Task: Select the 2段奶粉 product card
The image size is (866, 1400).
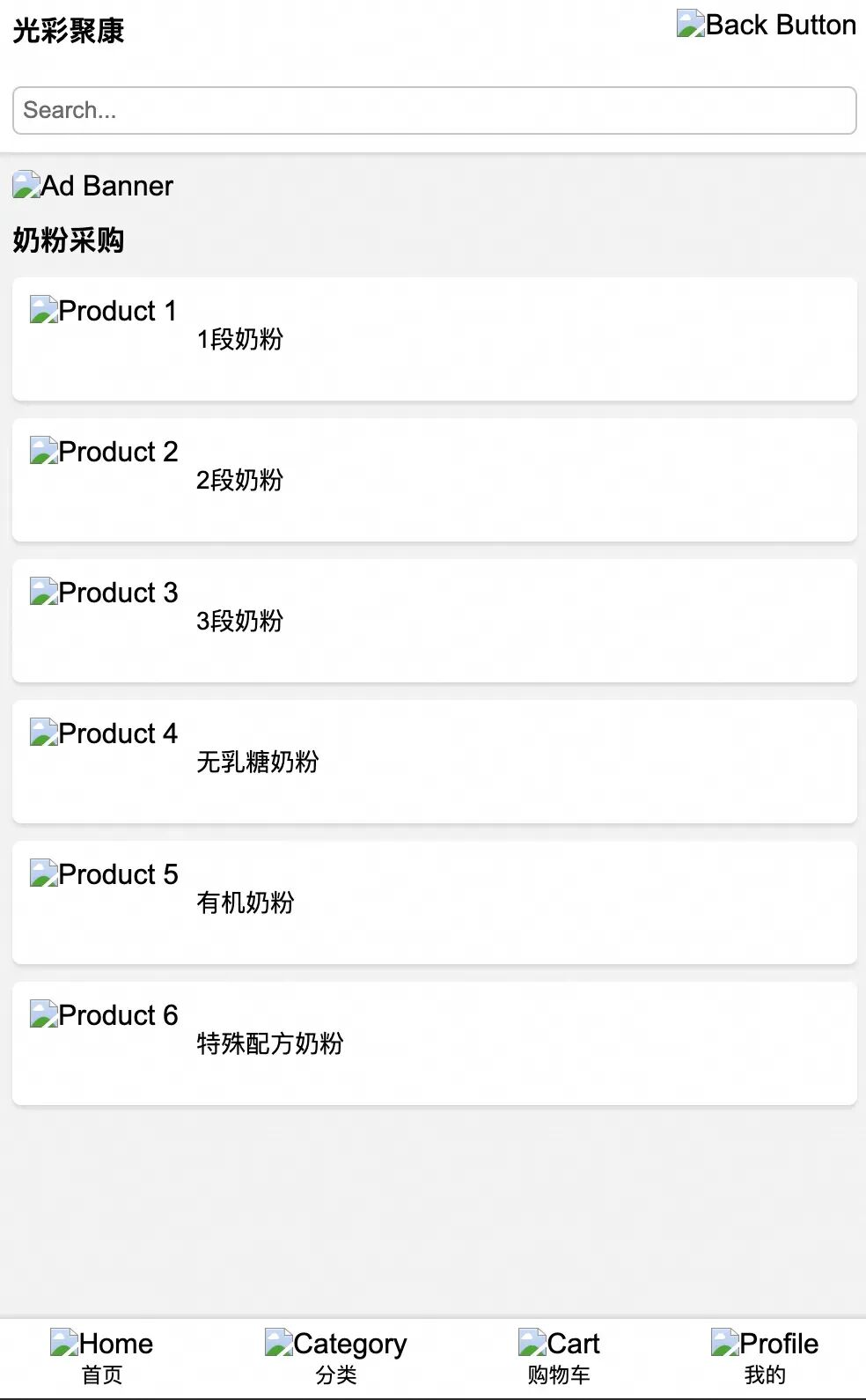Action: click(x=435, y=480)
